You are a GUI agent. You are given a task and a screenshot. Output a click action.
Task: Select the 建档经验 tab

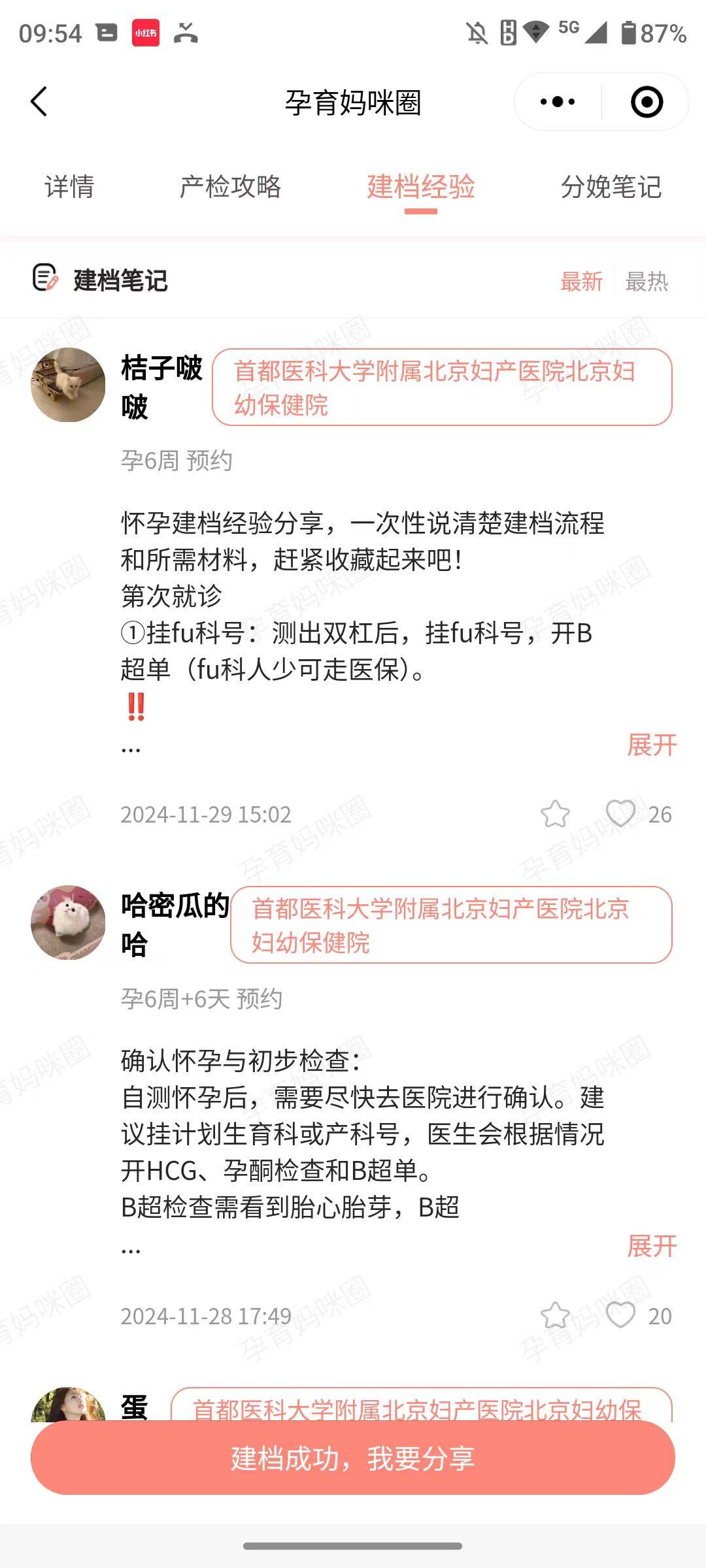pyautogui.click(x=420, y=187)
